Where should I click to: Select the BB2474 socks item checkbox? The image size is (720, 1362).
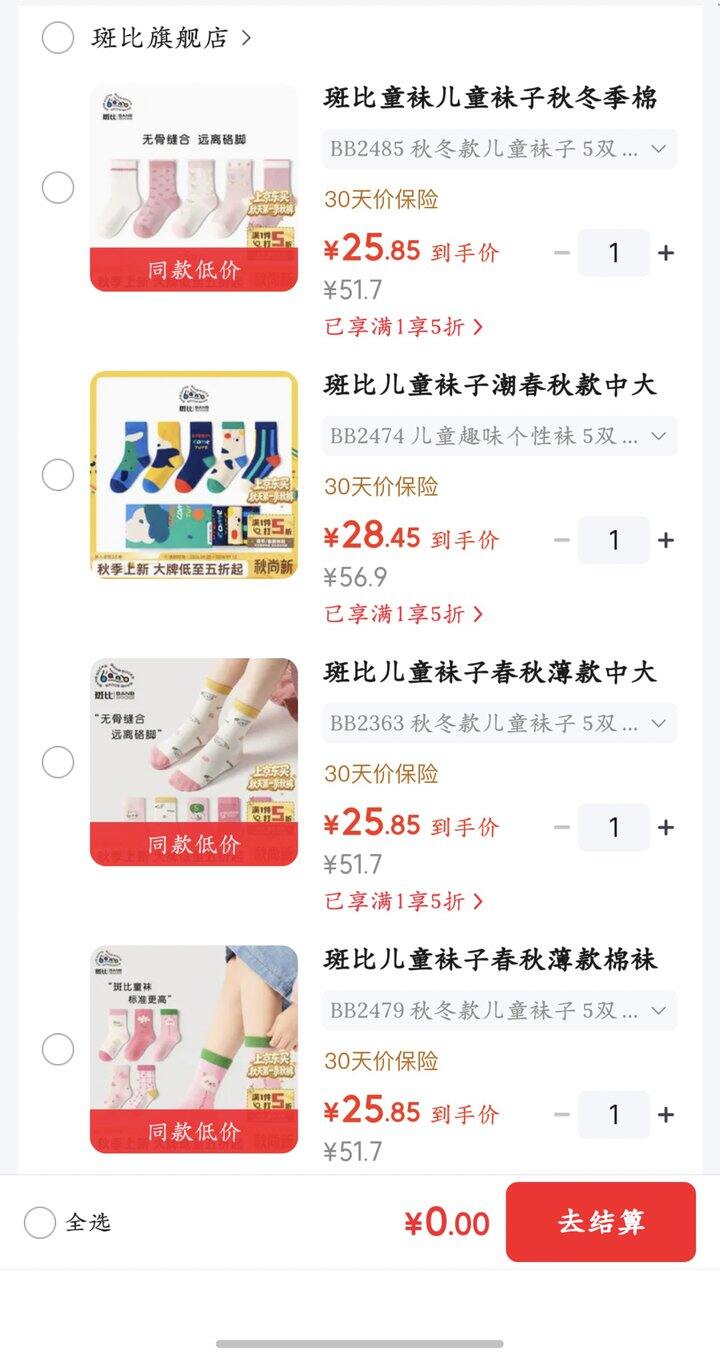[58, 475]
